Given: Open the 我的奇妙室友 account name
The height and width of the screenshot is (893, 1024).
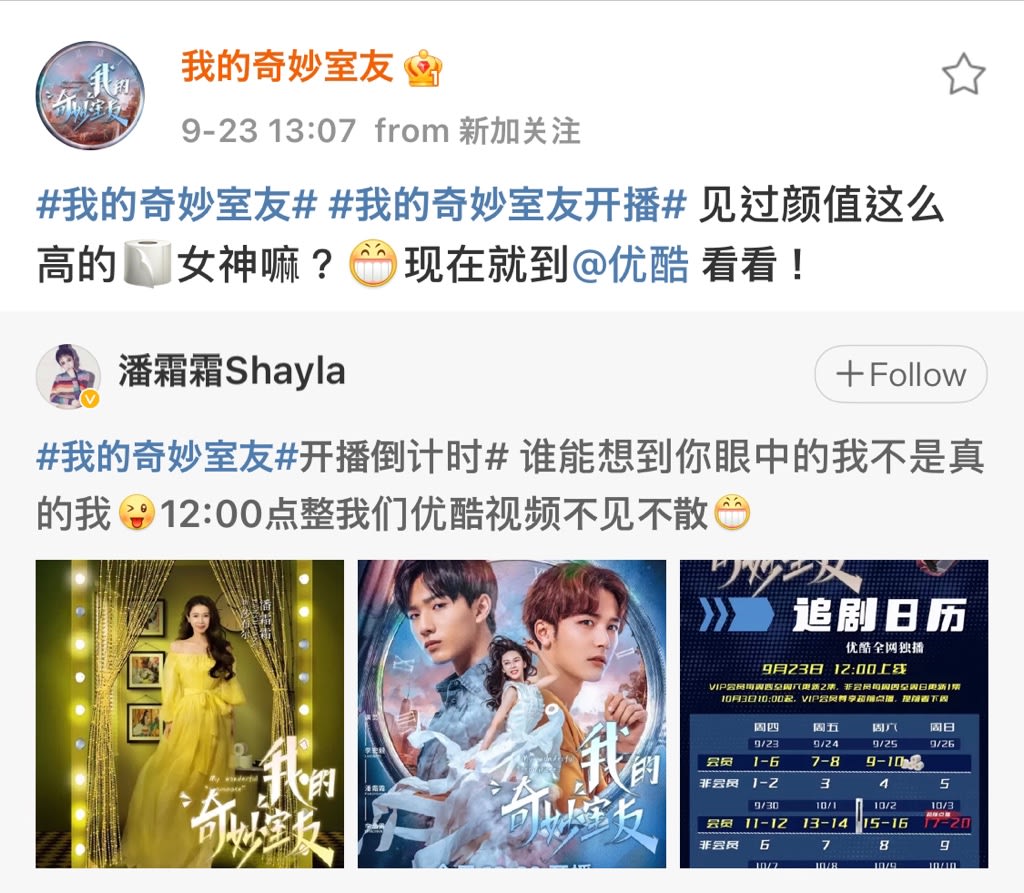Looking at the screenshot, I should coord(287,68).
